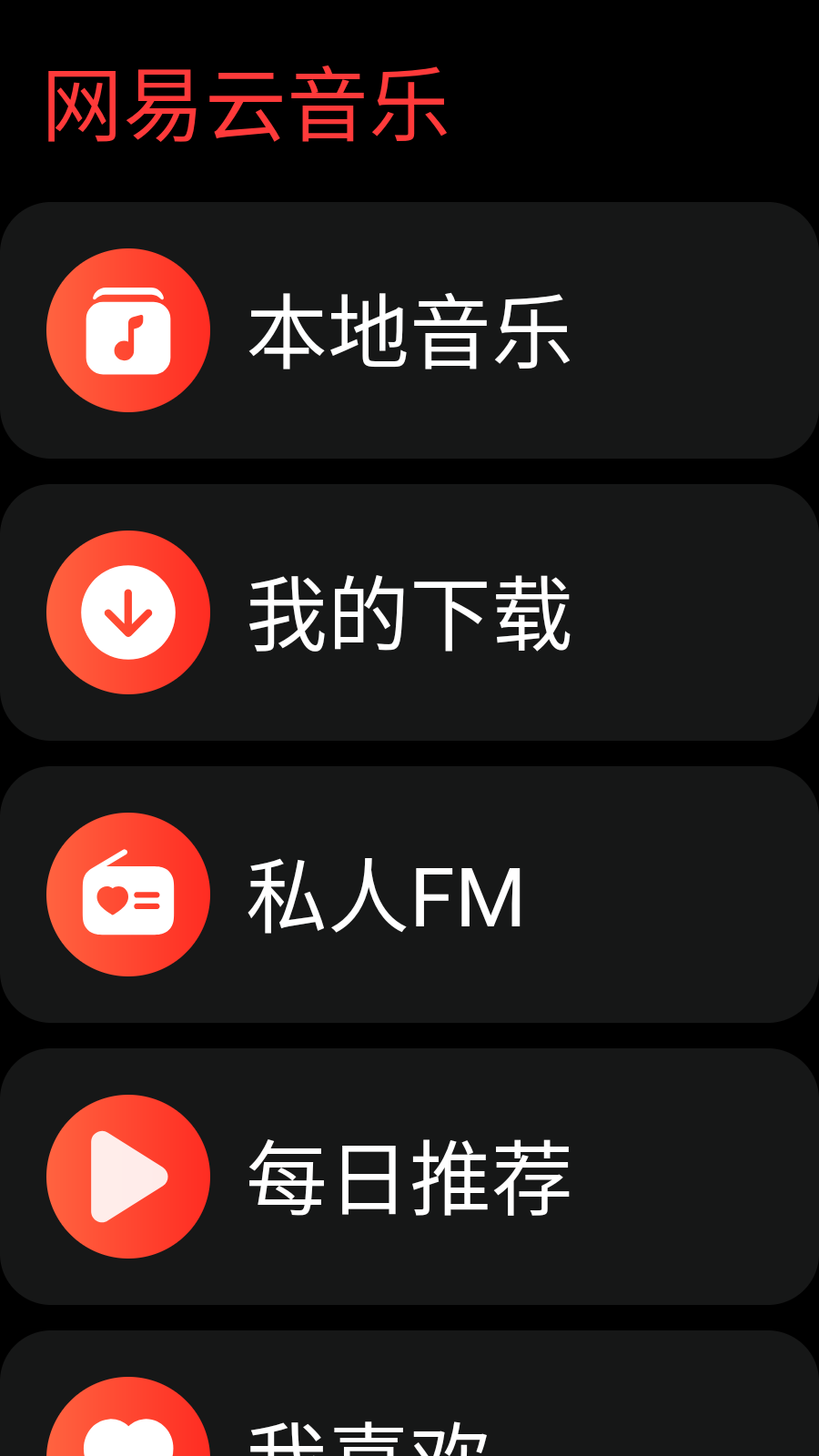819x1456 pixels.
Task: Open 本地音乐 to browse local songs
Action: click(409, 329)
